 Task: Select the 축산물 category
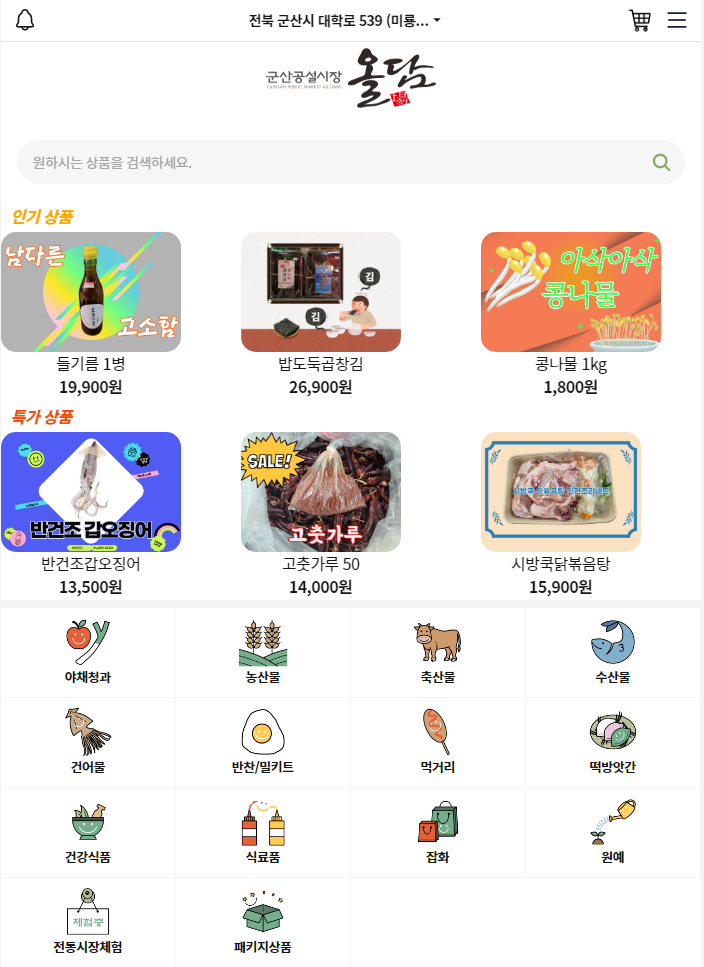[438, 652]
